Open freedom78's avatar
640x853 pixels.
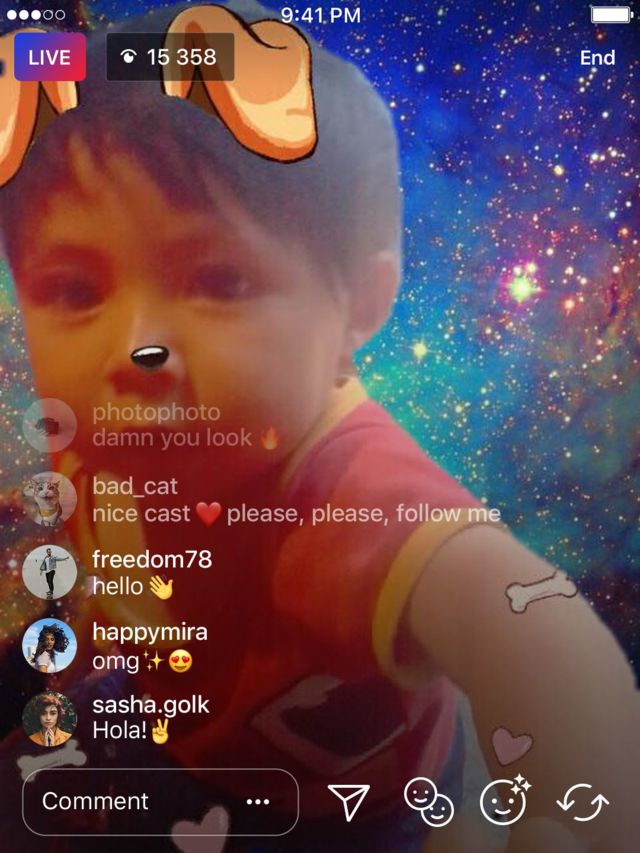tap(49, 572)
